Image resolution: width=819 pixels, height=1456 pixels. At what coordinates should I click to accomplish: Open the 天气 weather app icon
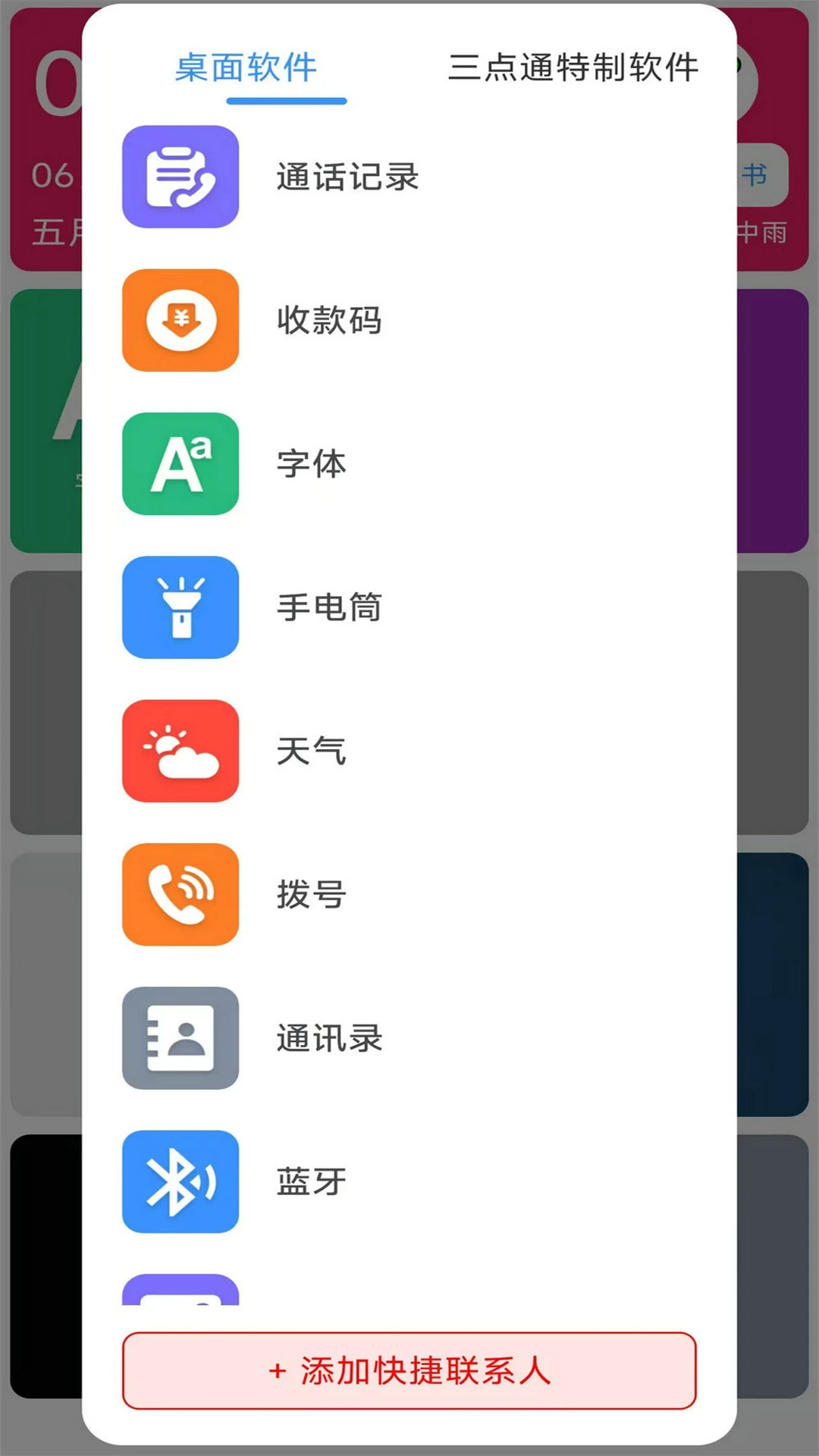[180, 752]
